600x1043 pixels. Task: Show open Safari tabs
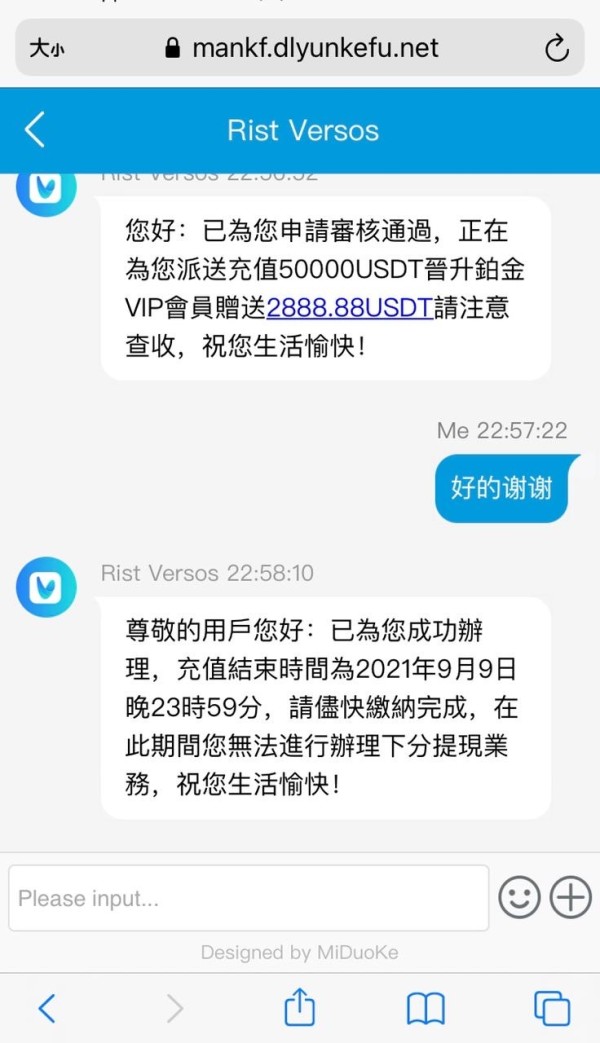click(552, 1008)
